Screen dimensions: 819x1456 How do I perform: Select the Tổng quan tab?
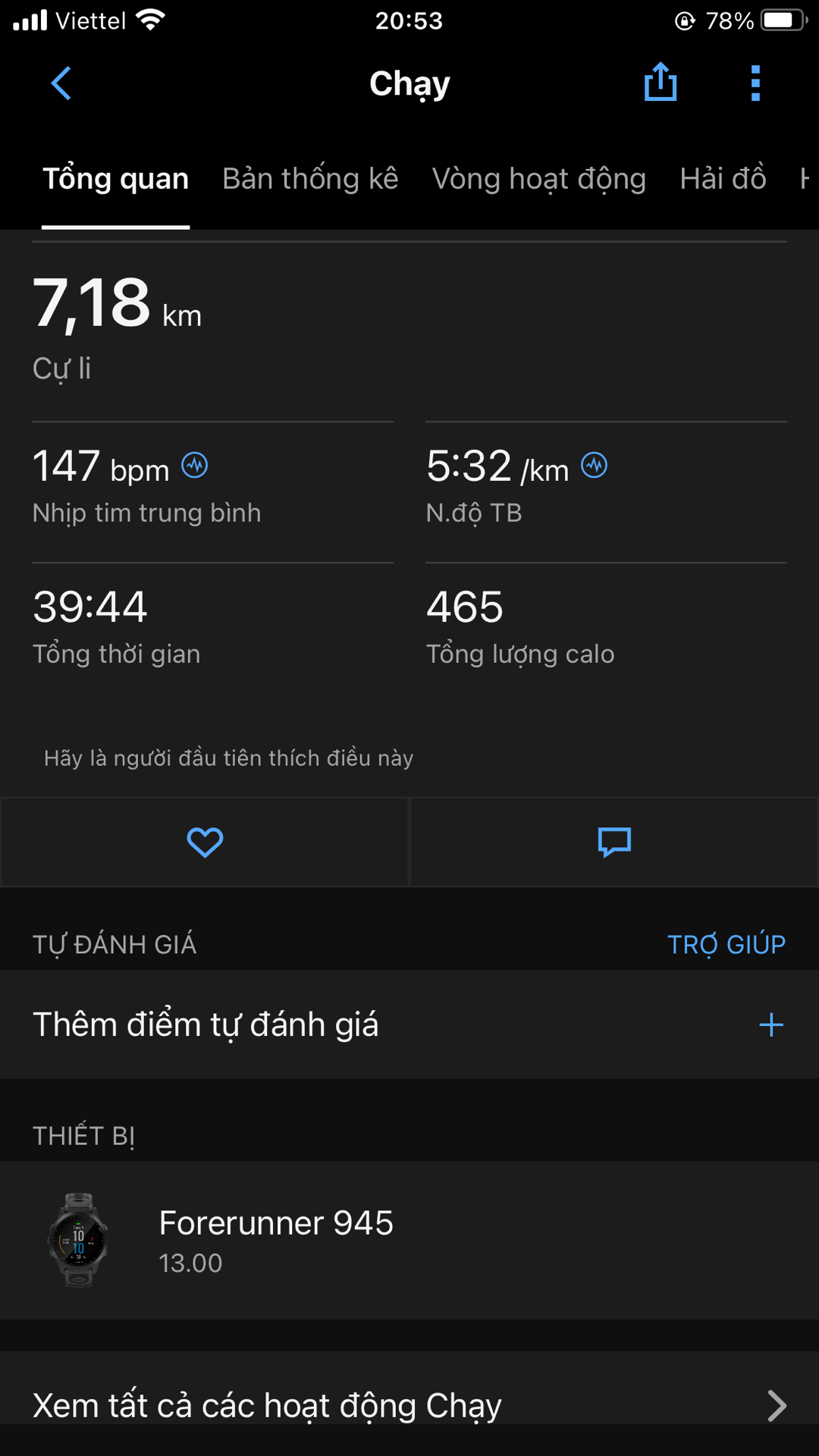pyautogui.click(x=115, y=179)
